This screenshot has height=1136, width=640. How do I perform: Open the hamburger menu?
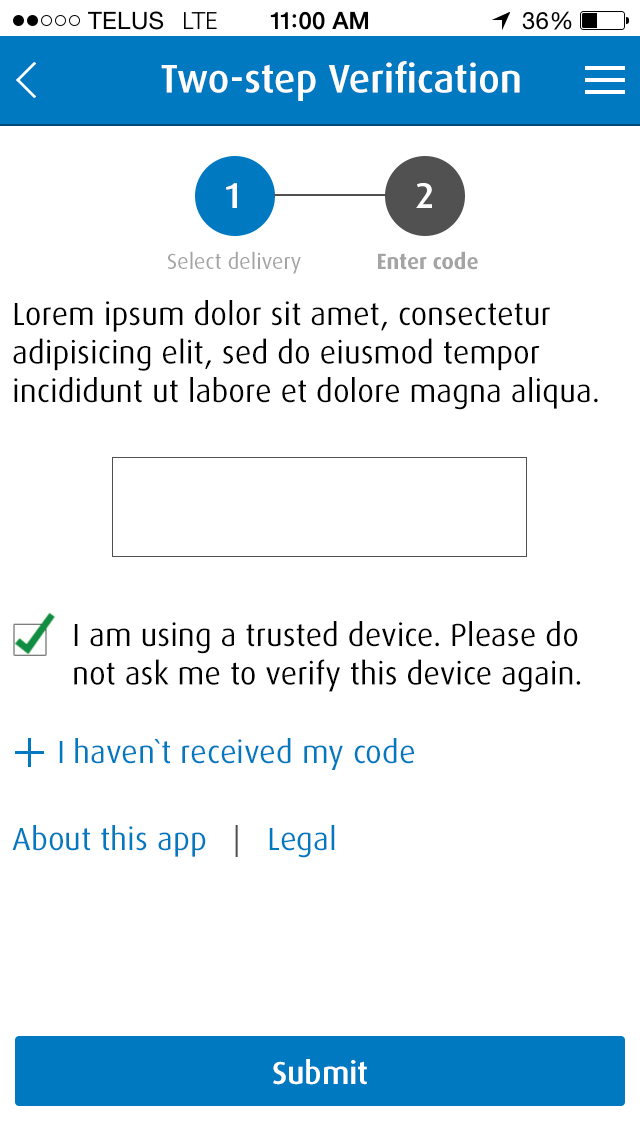tap(604, 80)
